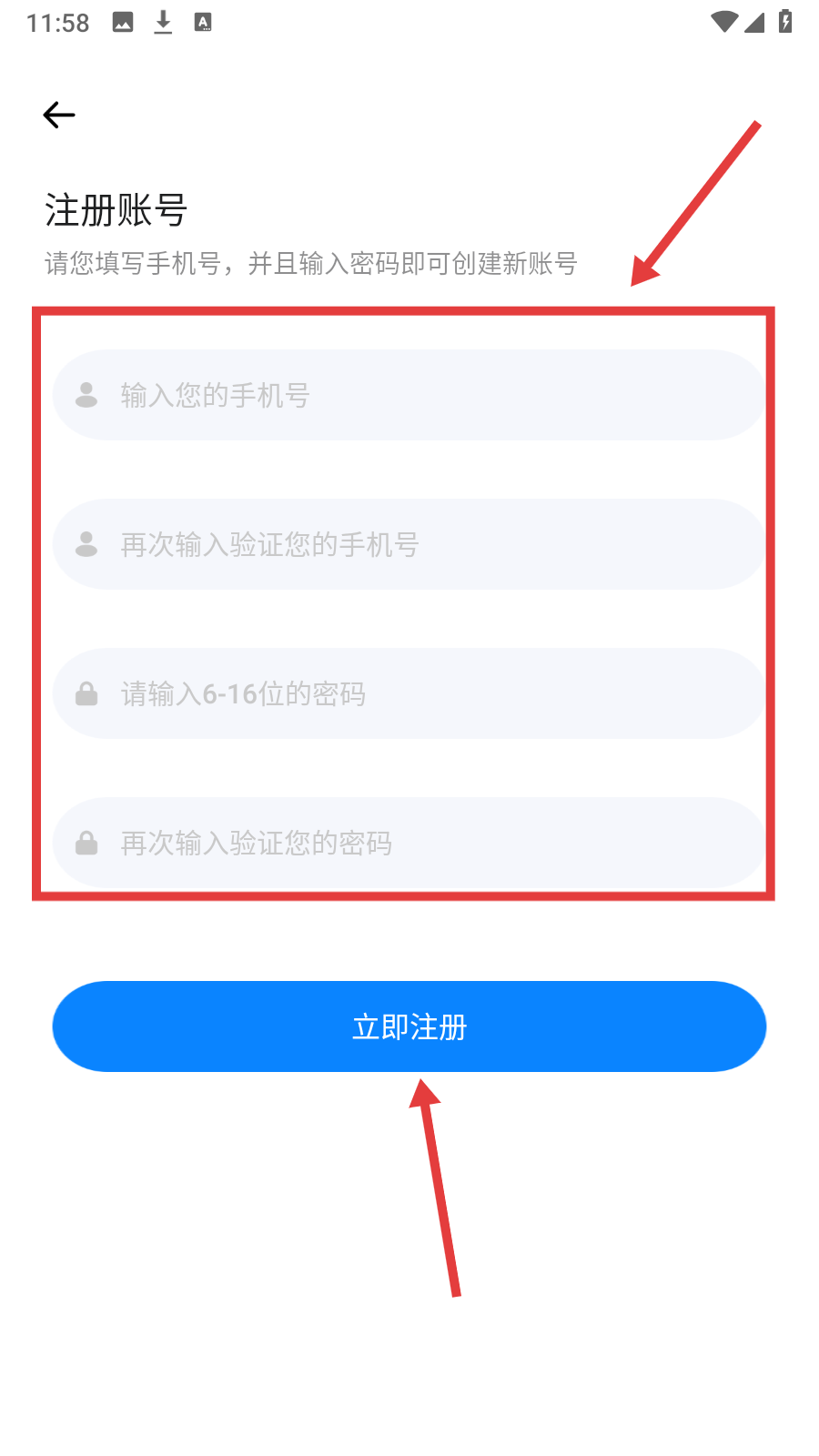Tap the 立即注册 button
This screenshot has height=1456, width=819.
409,1026
